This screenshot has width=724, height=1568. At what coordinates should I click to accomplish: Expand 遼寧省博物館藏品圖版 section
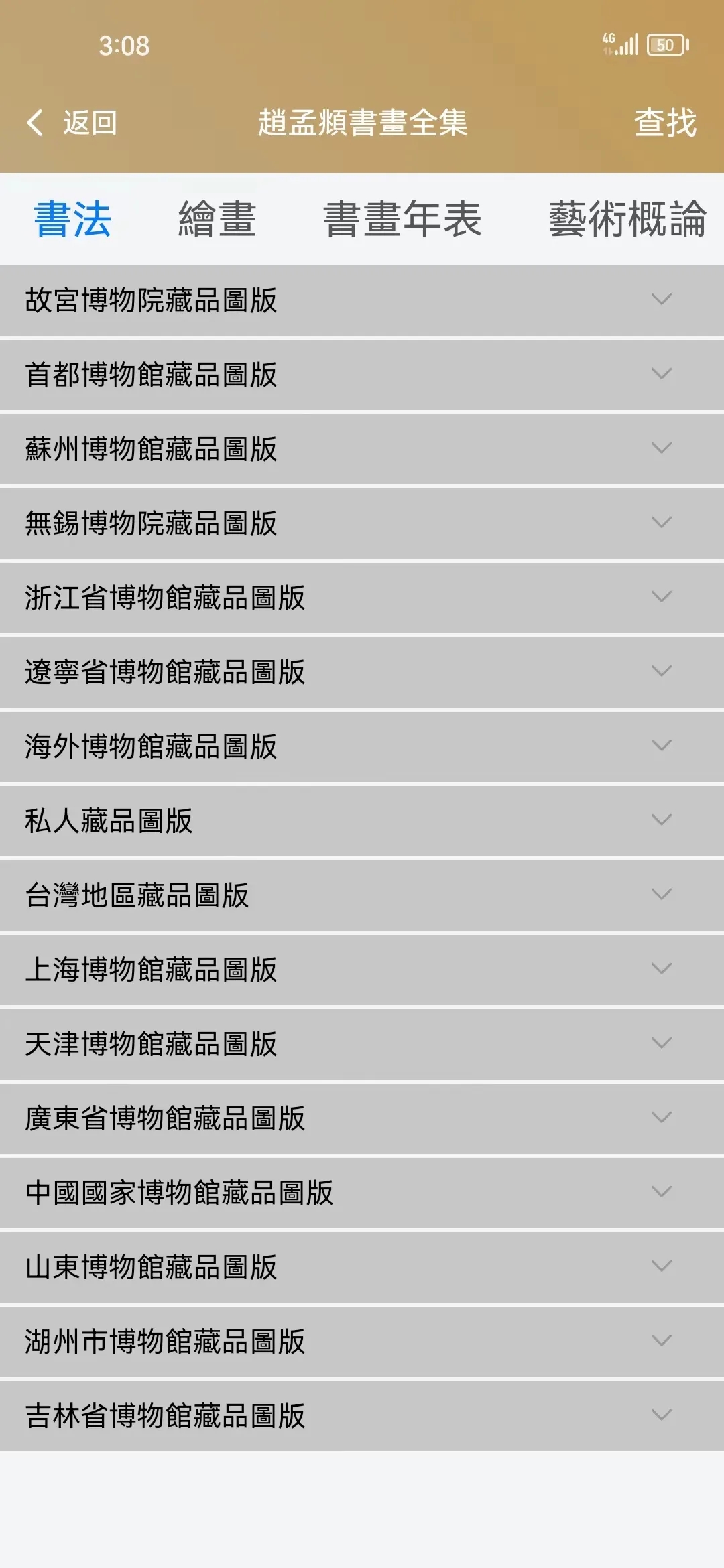pyautogui.click(x=362, y=672)
